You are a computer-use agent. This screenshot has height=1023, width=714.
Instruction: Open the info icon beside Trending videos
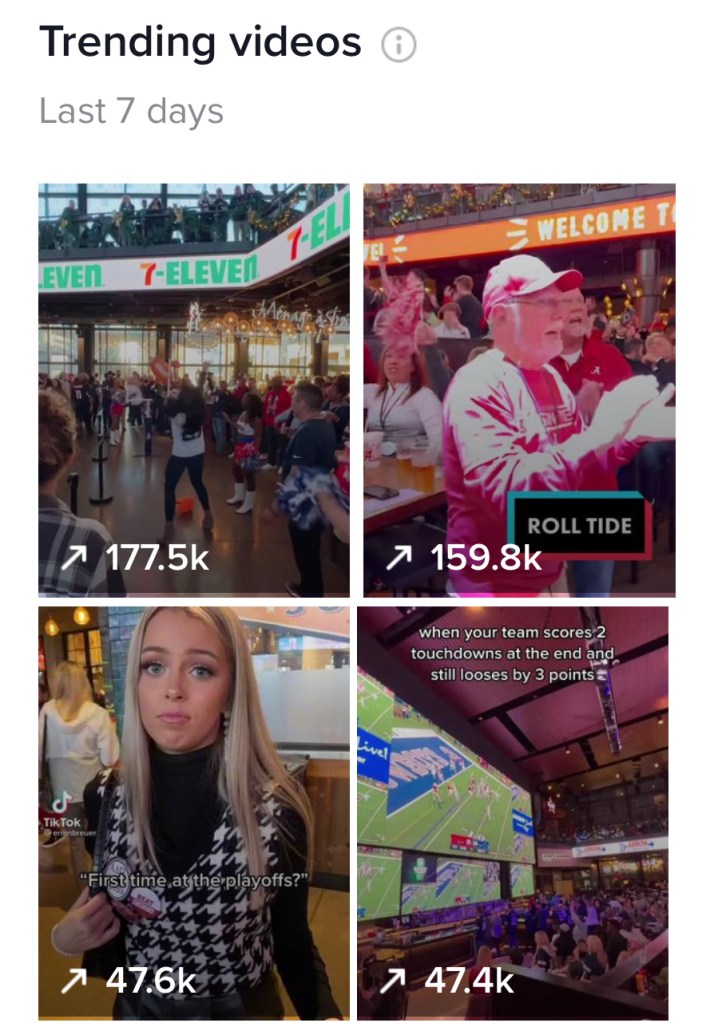pyautogui.click(x=399, y=45)
